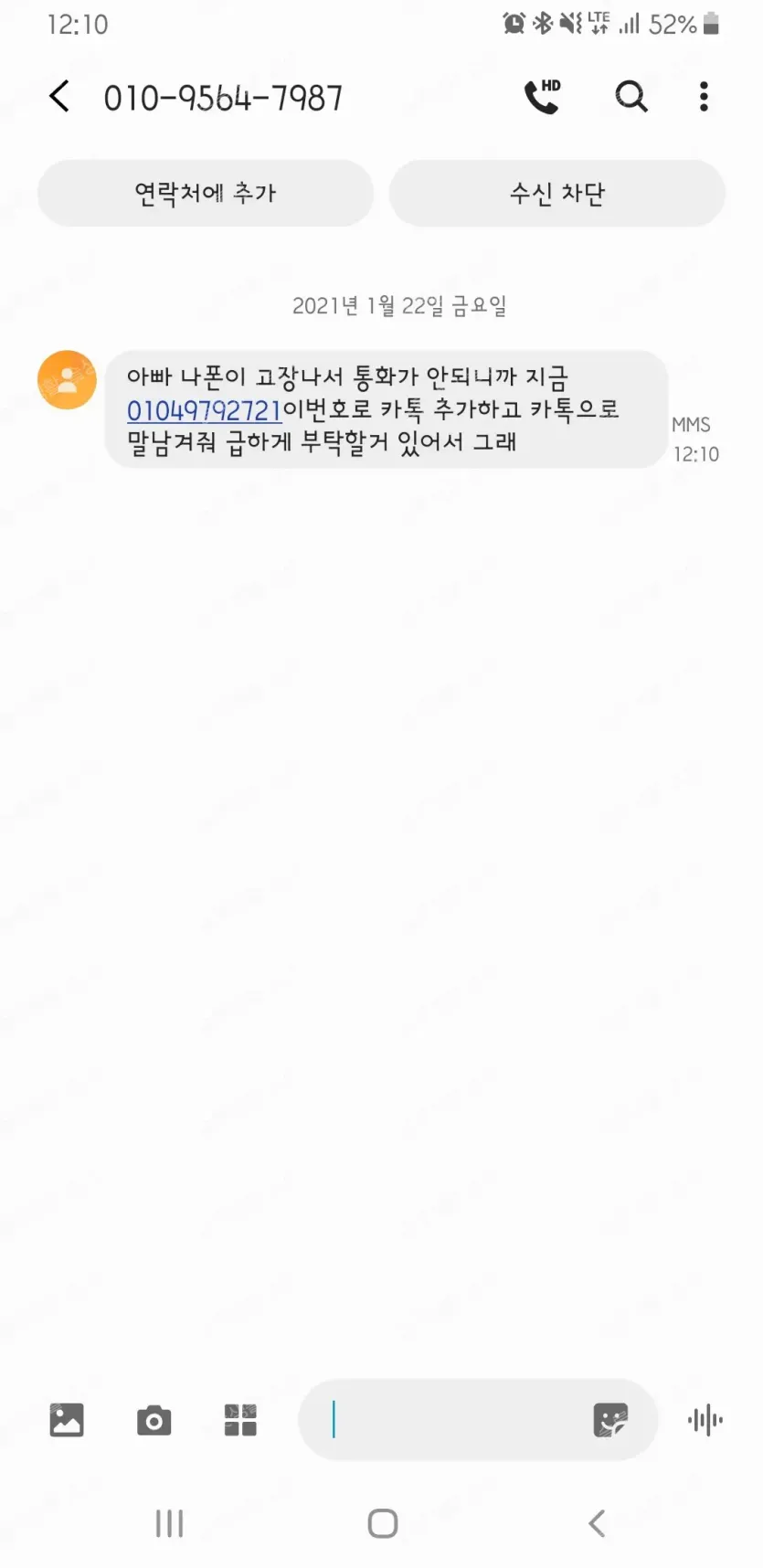Record a voice message
The height and width of the screenshot is (1568, 763).
[705, 1420]
